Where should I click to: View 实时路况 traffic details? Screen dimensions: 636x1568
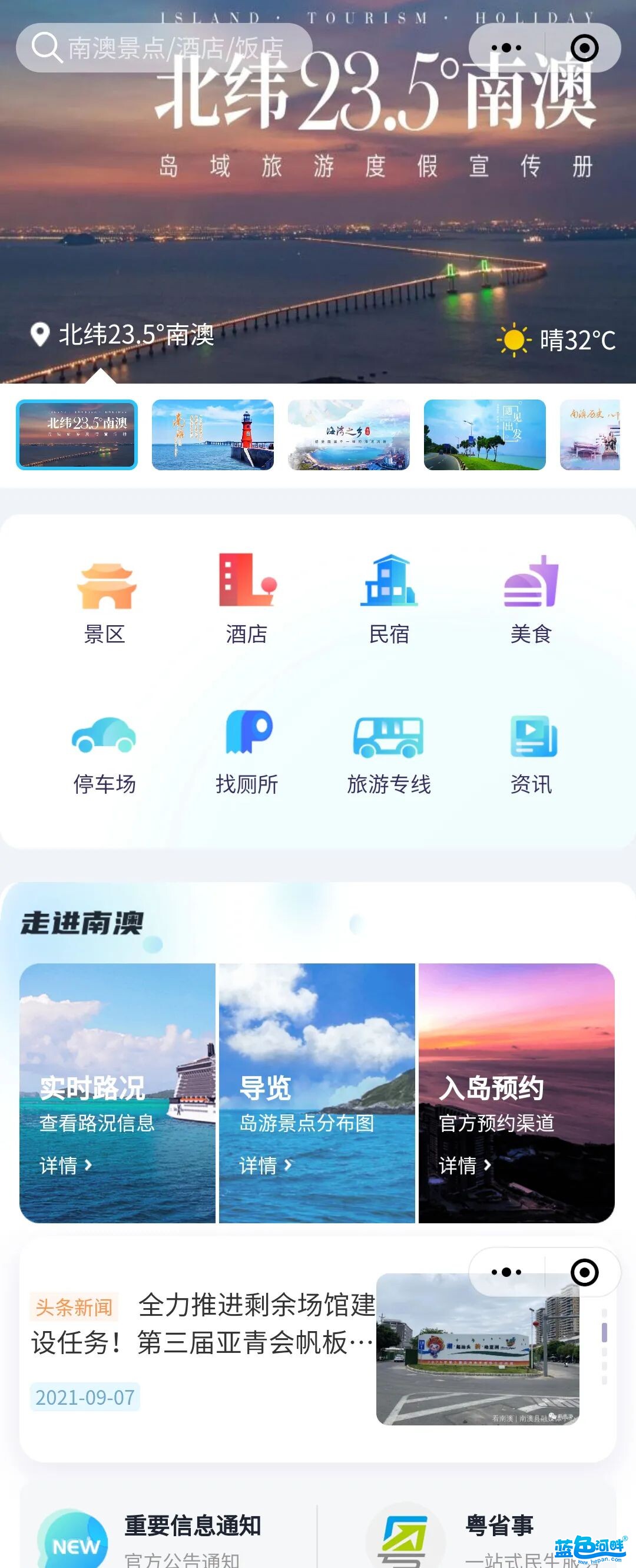[117, 1092]
